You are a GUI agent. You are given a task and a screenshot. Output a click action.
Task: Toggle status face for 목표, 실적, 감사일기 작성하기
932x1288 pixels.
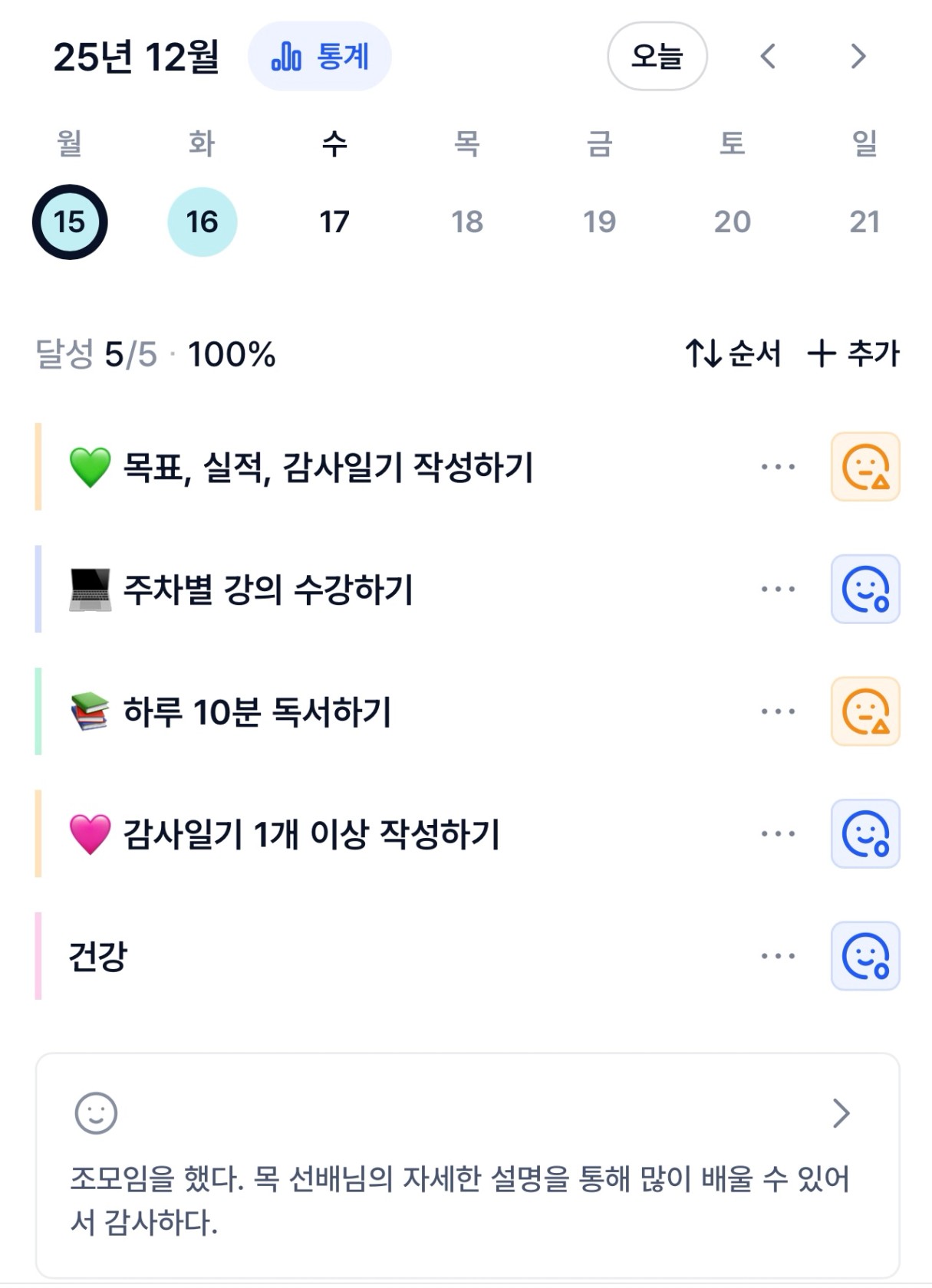pyautogui.click(x=865, y=467)
